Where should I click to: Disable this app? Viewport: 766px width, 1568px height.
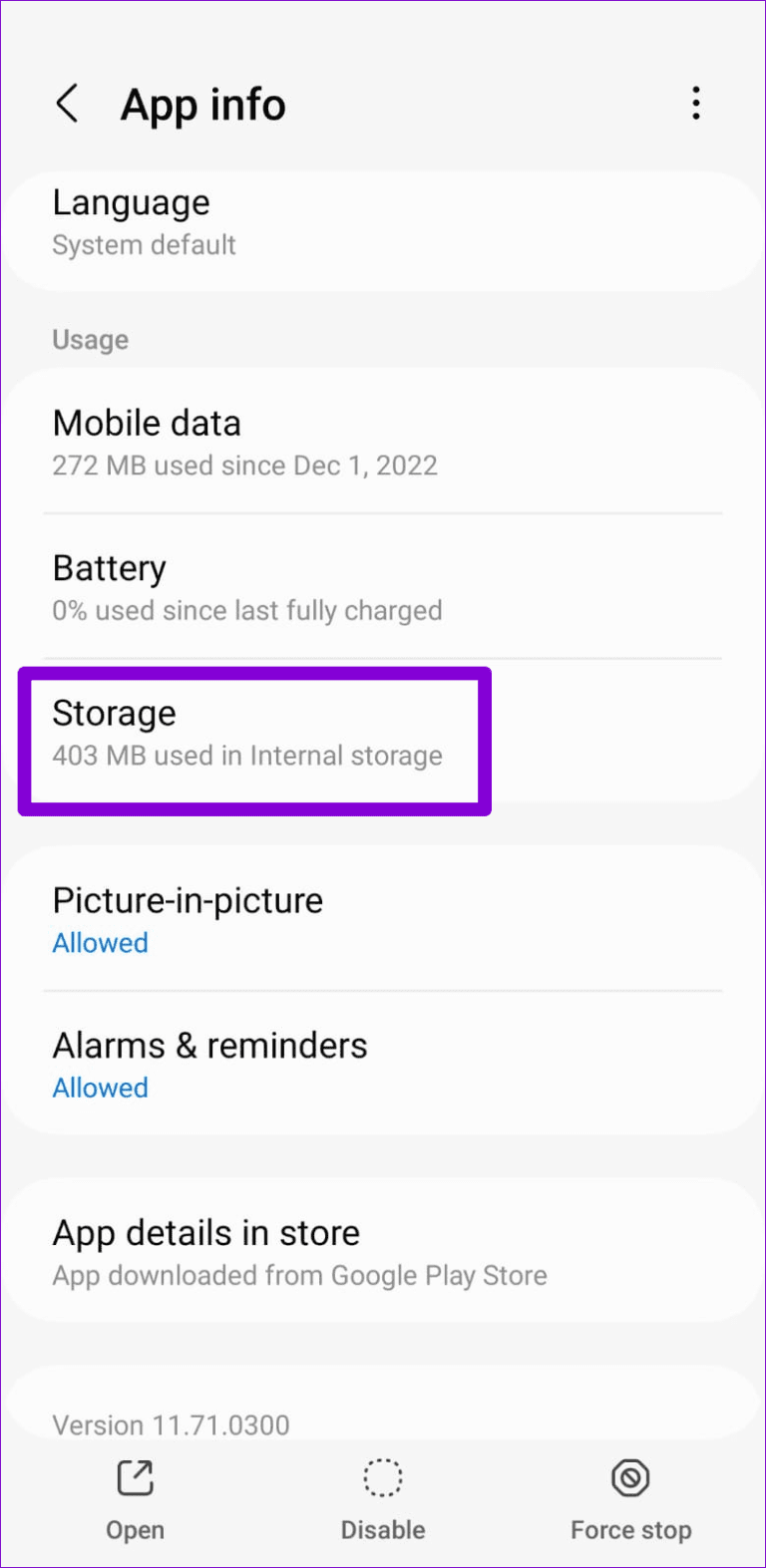(x=383, y=1498)
